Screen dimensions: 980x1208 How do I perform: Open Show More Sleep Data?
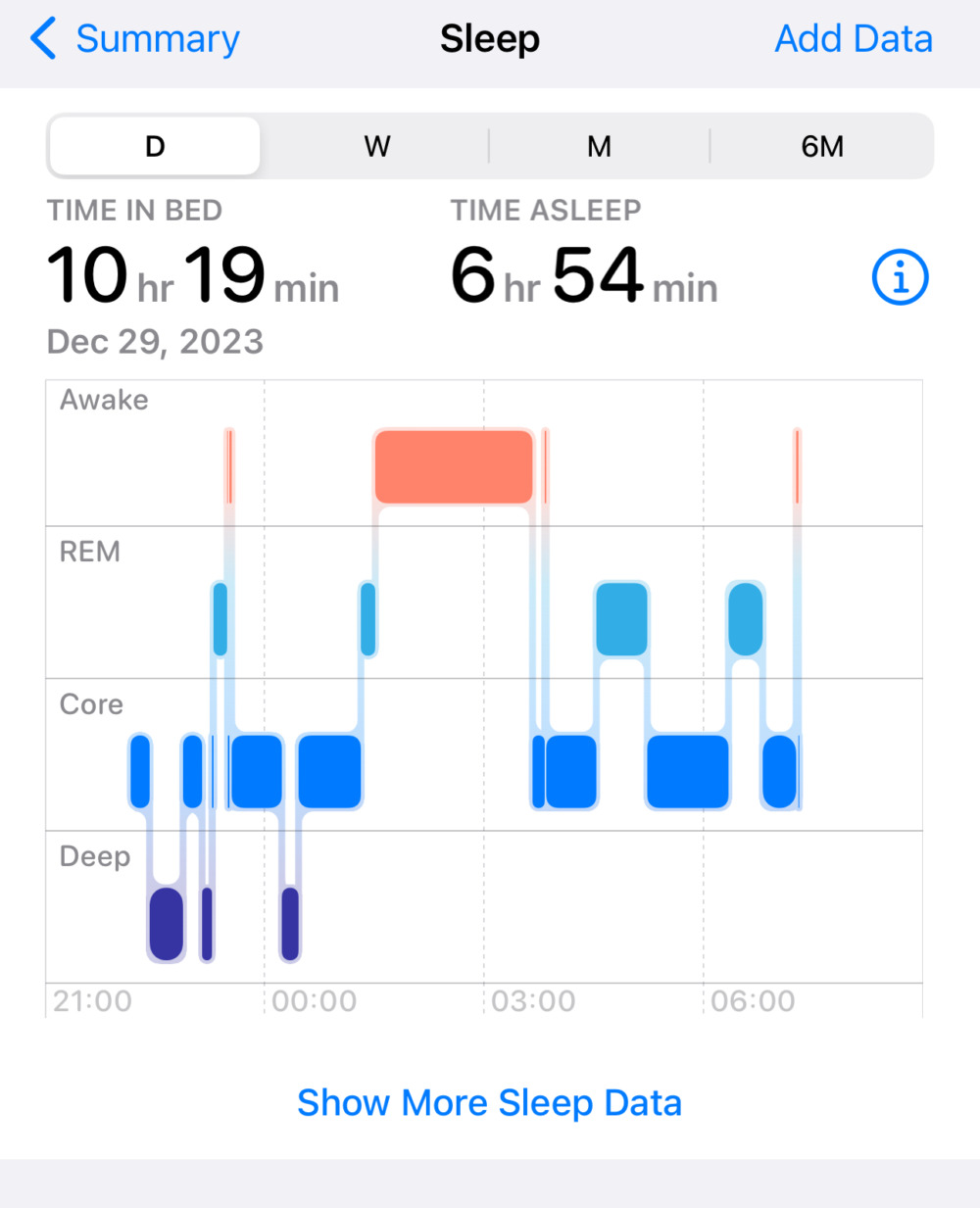pyautogui.click(x=489, y=1102)
